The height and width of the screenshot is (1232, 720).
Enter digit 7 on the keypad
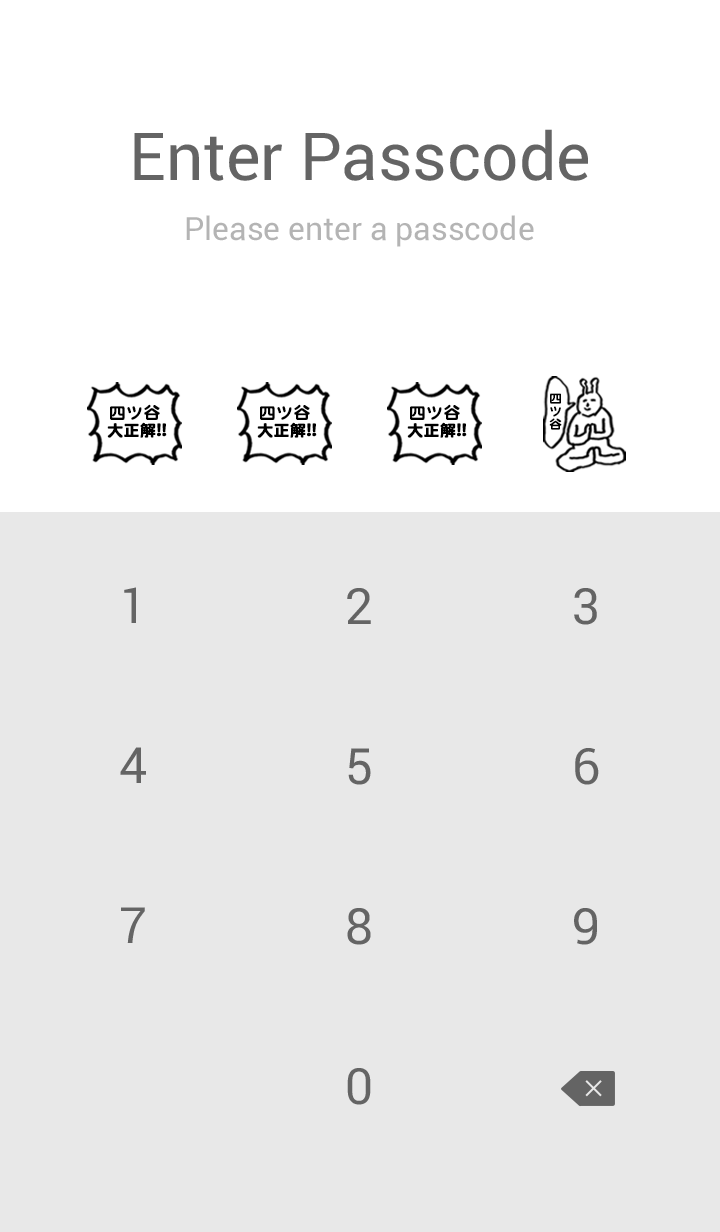(x=133, y=926)
